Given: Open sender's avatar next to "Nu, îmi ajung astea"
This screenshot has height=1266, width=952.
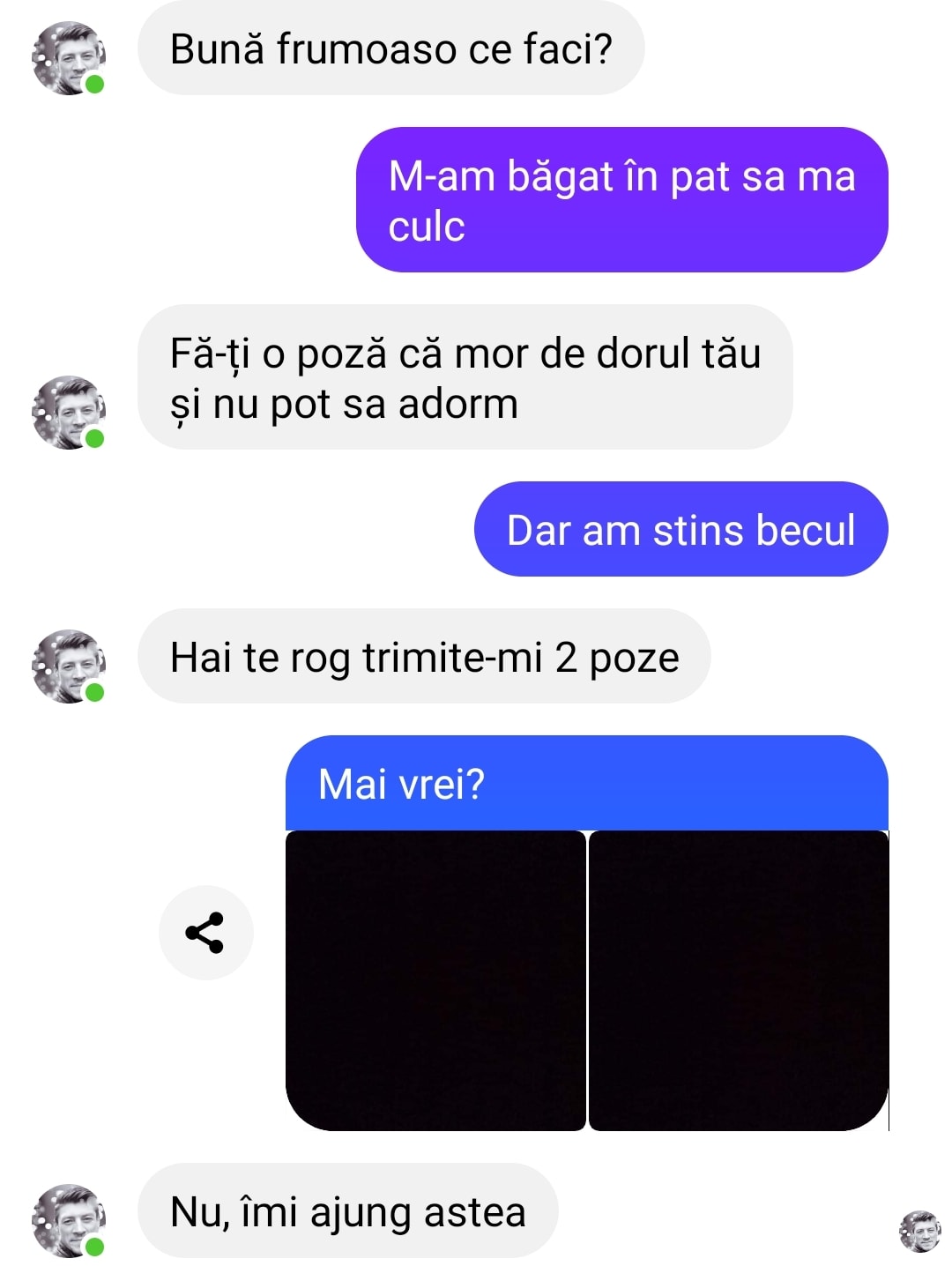Looking at the screenshot, I should pyautogui.click(x=69, y=1220).
